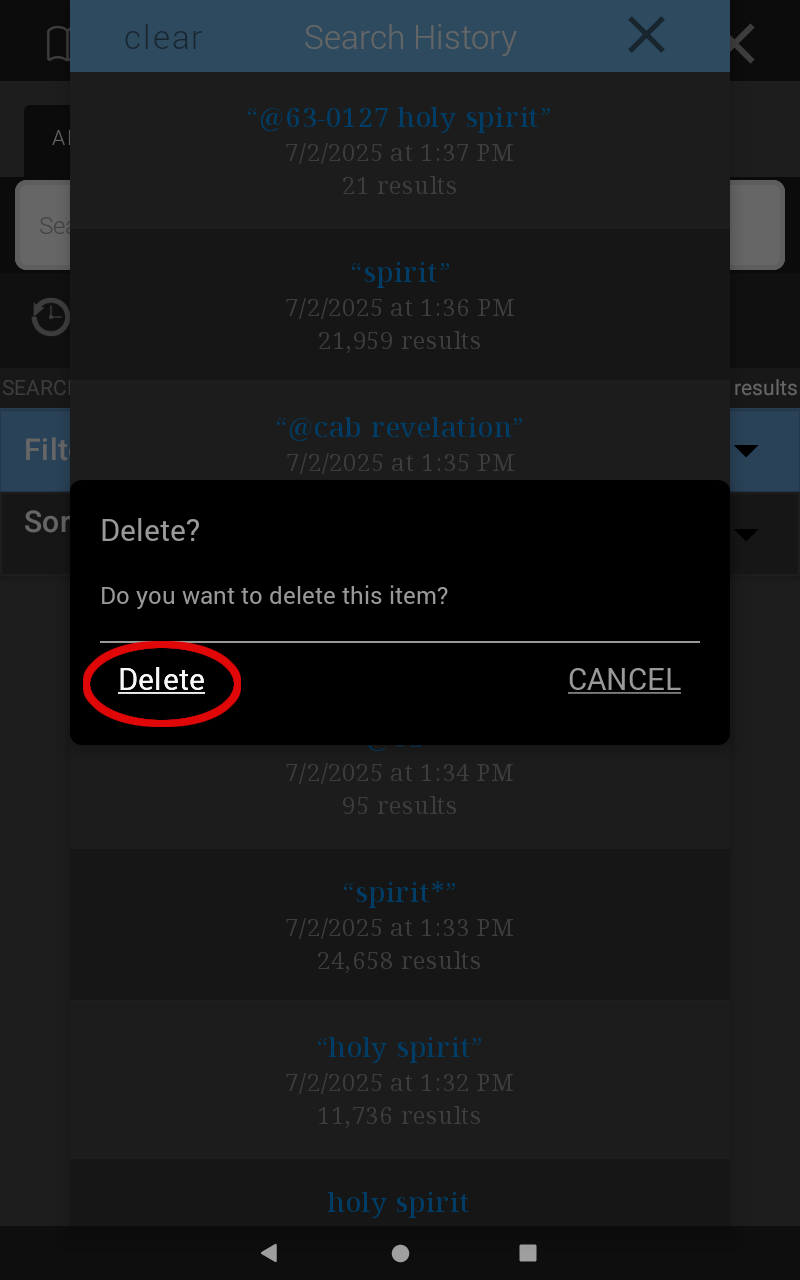This screenshot has height=1280, width=800.
Task: Go back using the system back button
Action: (268, 1253)
